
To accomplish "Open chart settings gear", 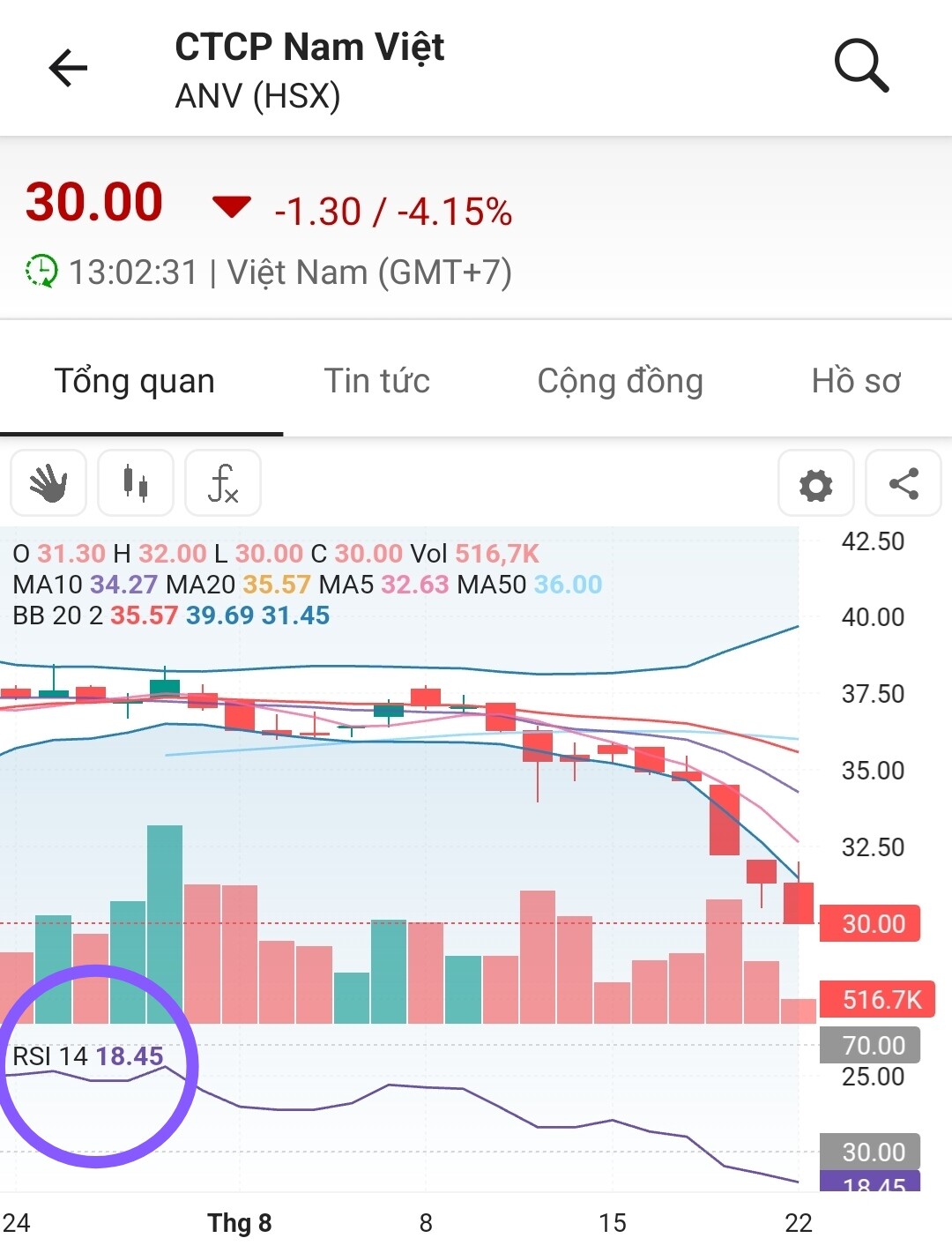I will [x=815, y=484].
